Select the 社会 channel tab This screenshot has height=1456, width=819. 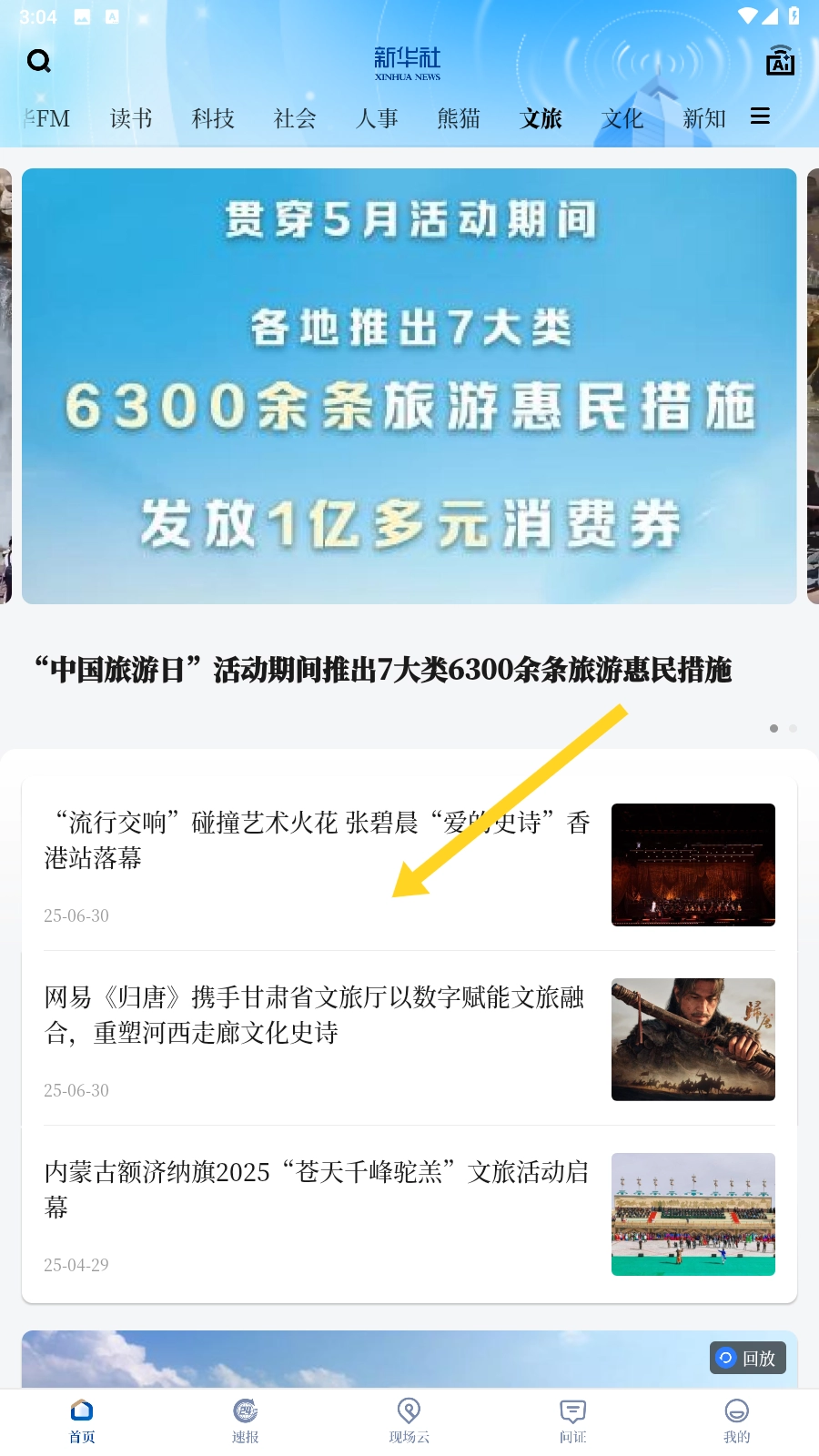coord(295,118)
